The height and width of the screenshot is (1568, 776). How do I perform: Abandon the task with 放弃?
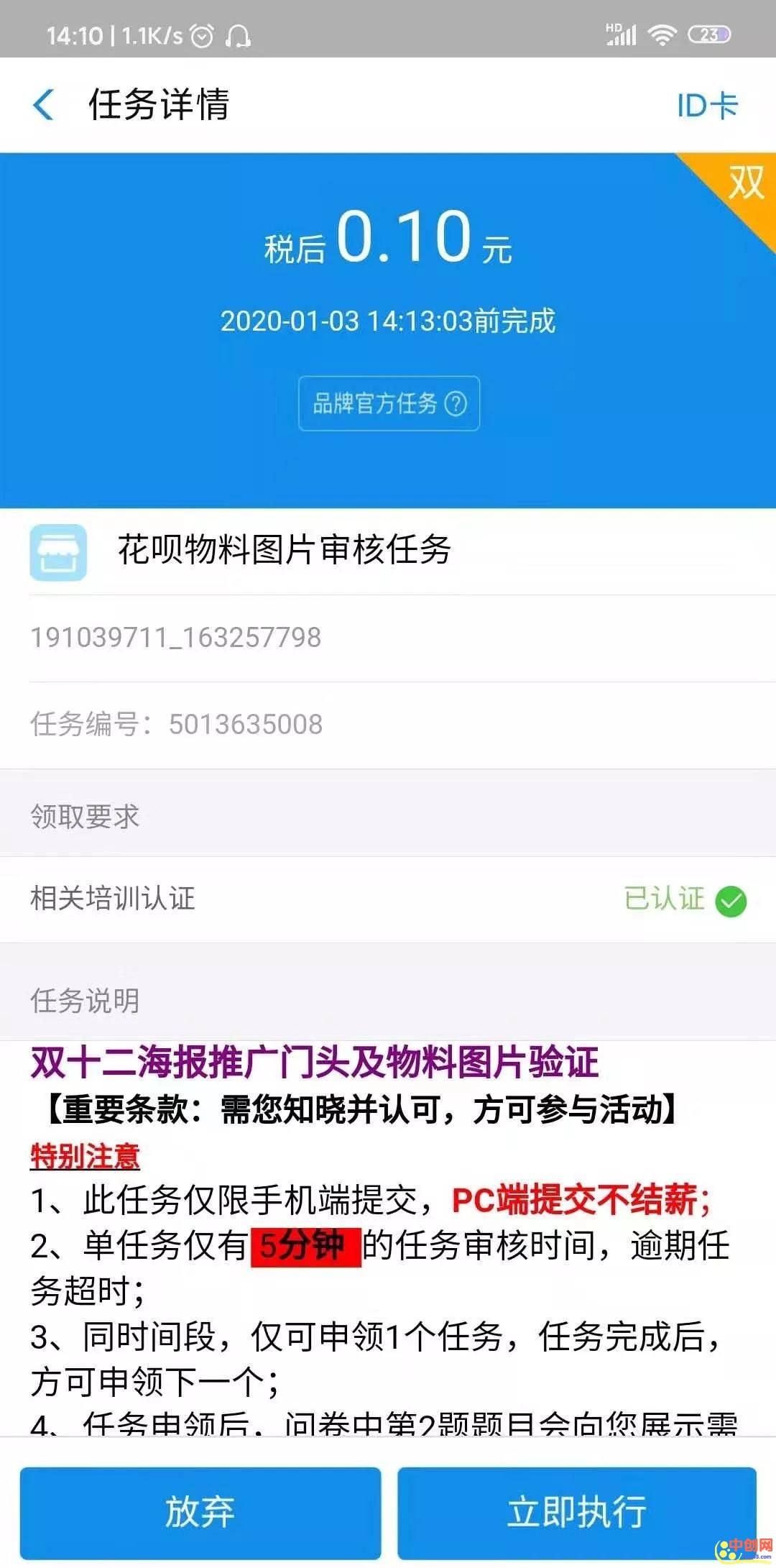(200, 1512)
